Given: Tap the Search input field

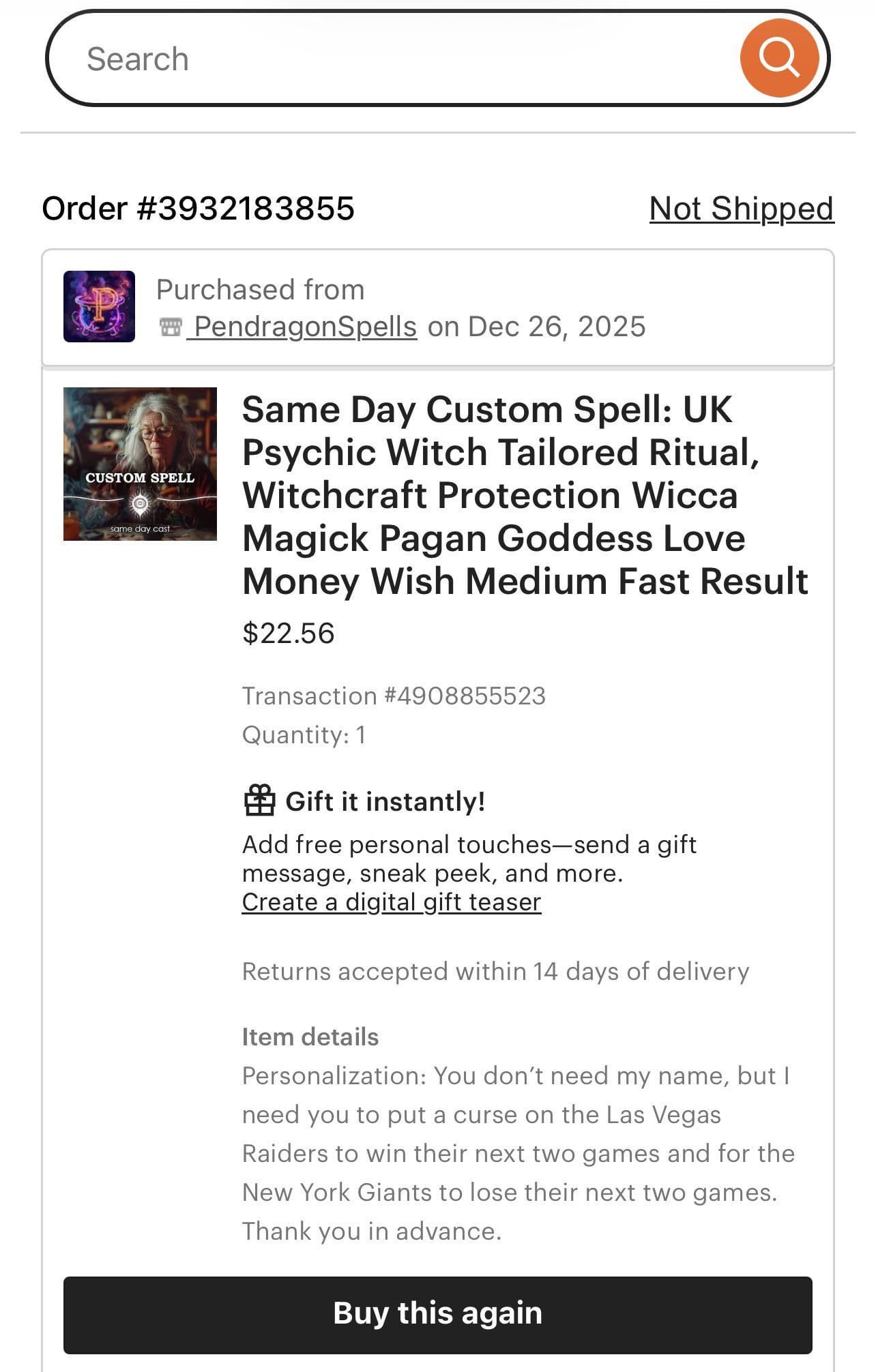Looking at the screenshot, I should [396, 59].
